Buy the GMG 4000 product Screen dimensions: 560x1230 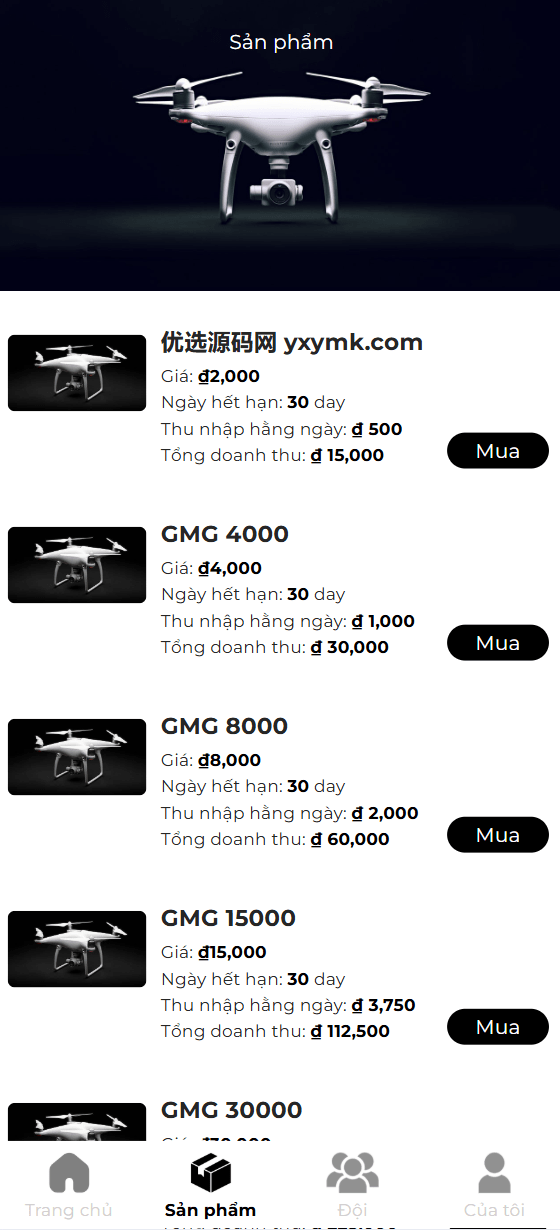(498, 643)
